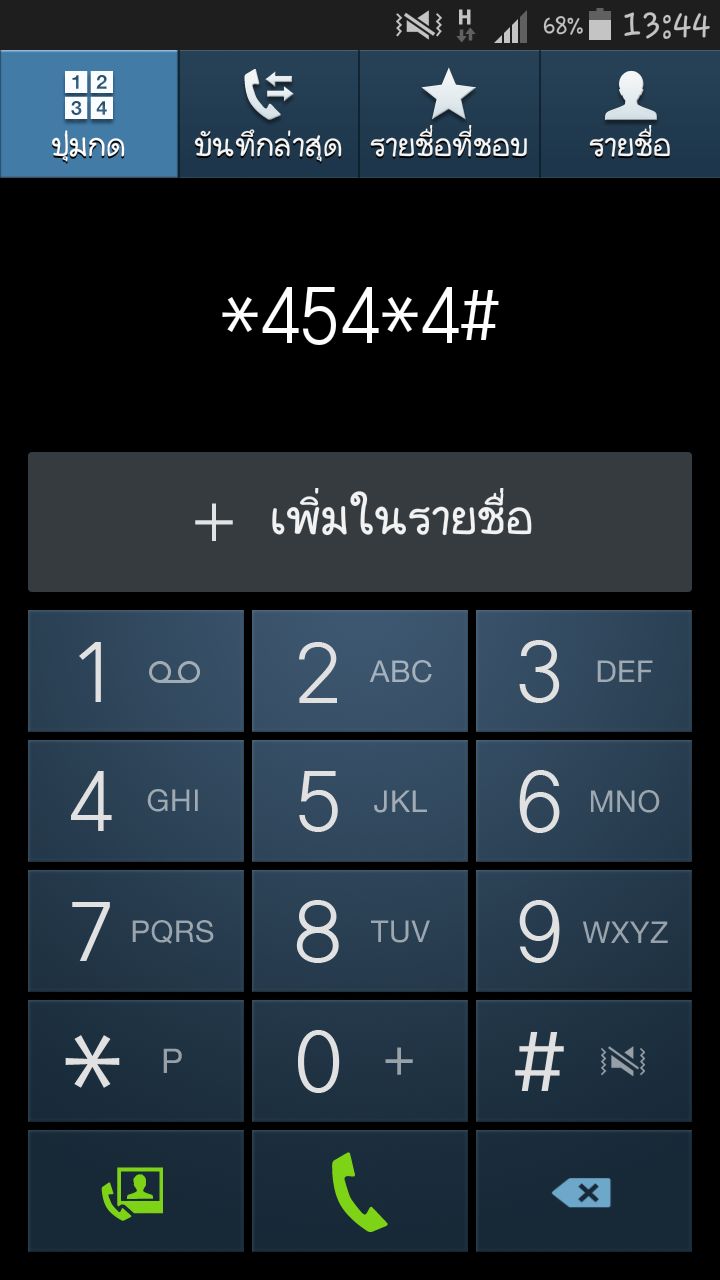Tap the 9 WXYZ key
The image size is (720, 1280).
pyautogui.click(x=584, y=931)
